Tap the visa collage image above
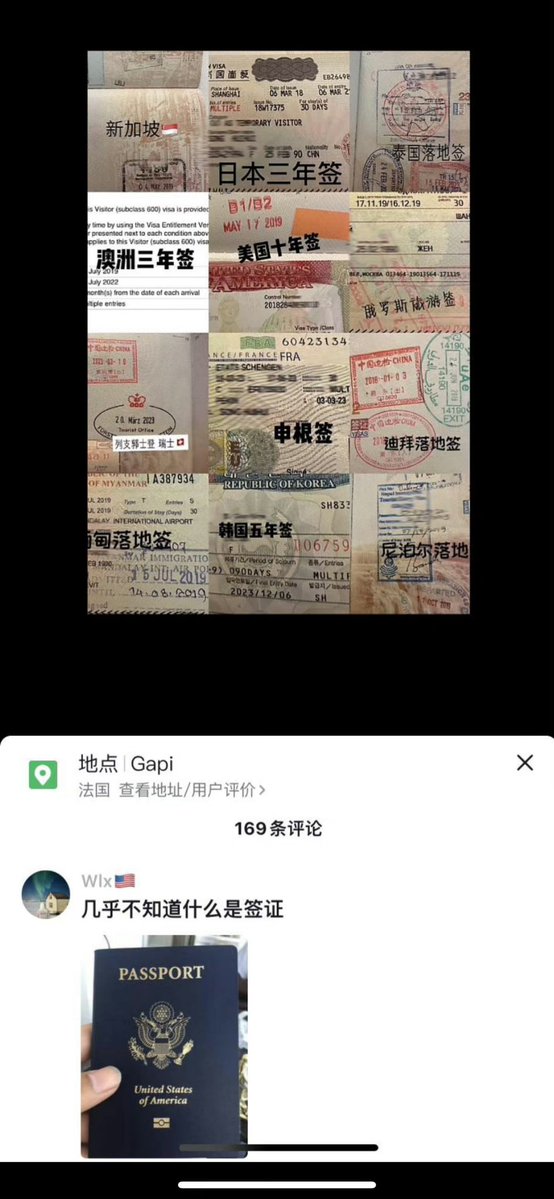 coord(279,333)
